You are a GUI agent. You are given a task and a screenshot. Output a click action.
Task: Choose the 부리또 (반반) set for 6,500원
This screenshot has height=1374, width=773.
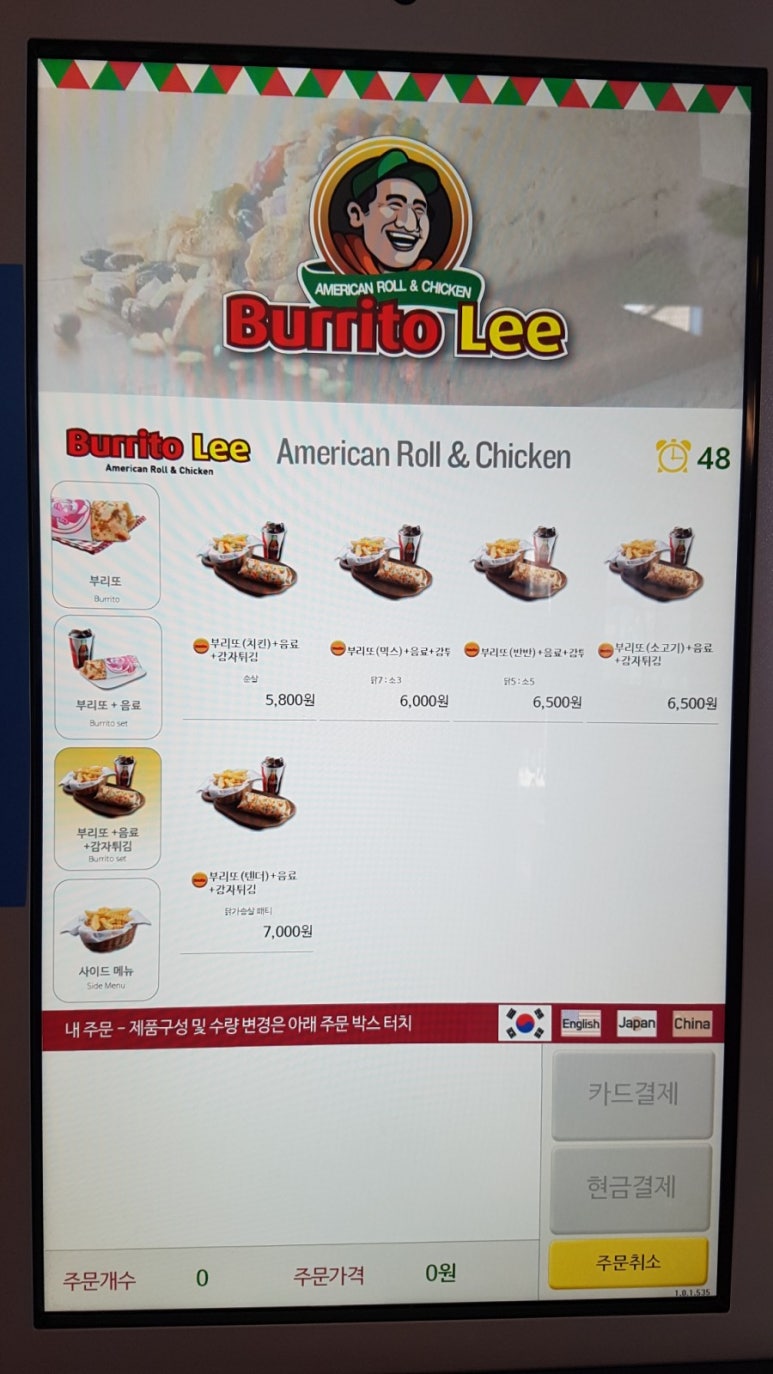point(520,620)
